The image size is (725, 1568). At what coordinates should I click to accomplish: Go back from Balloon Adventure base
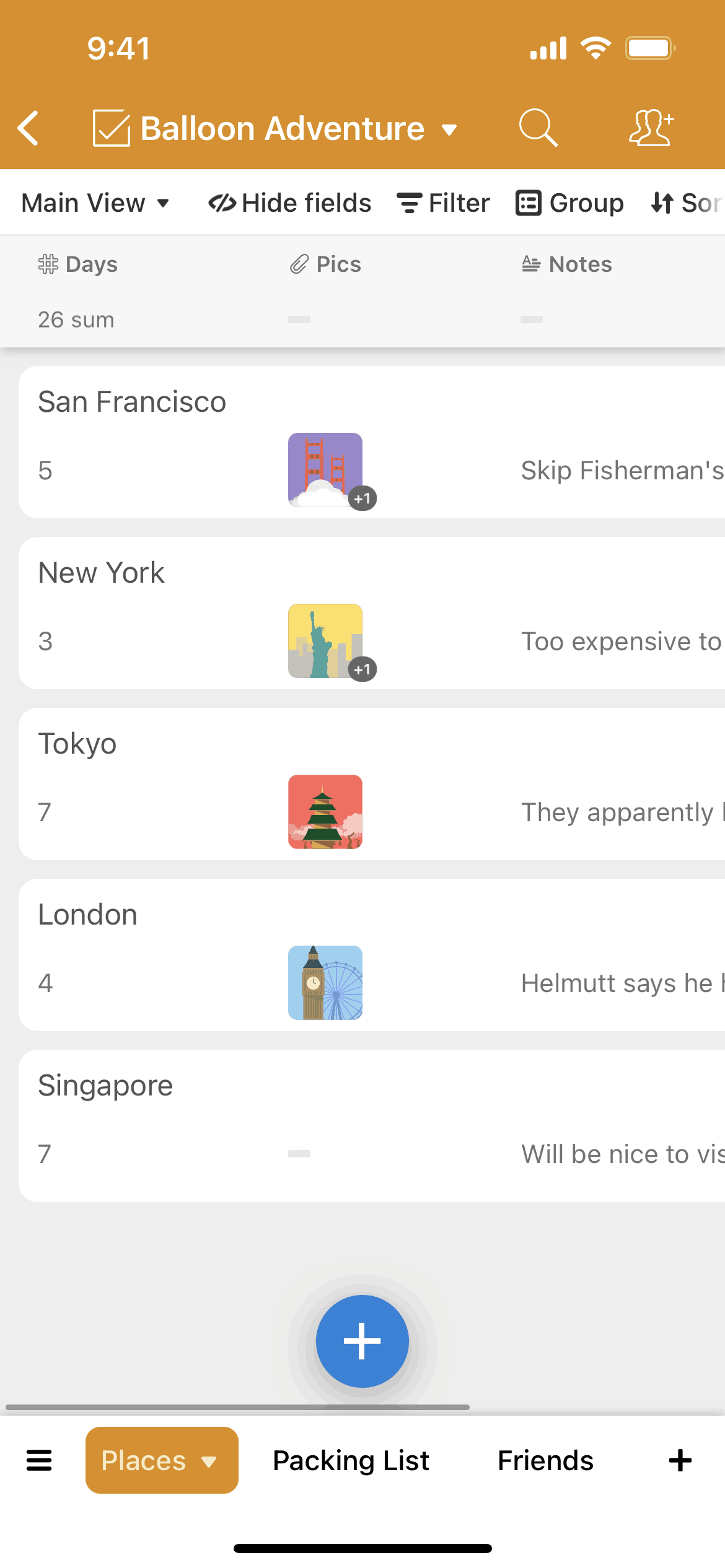pyautogui.click(x=29, y=128)
